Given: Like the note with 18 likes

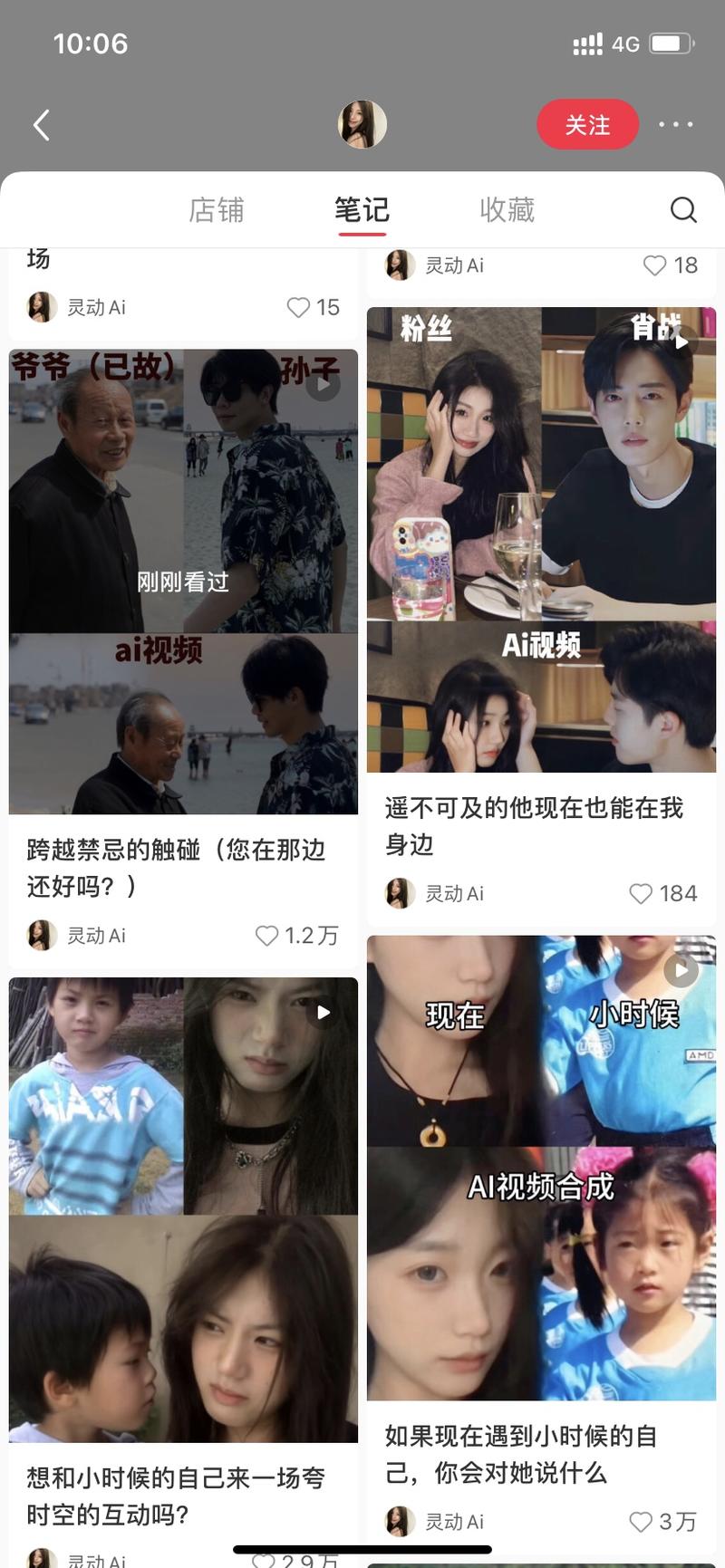Looking at the screenshot, I should [654, 265].
